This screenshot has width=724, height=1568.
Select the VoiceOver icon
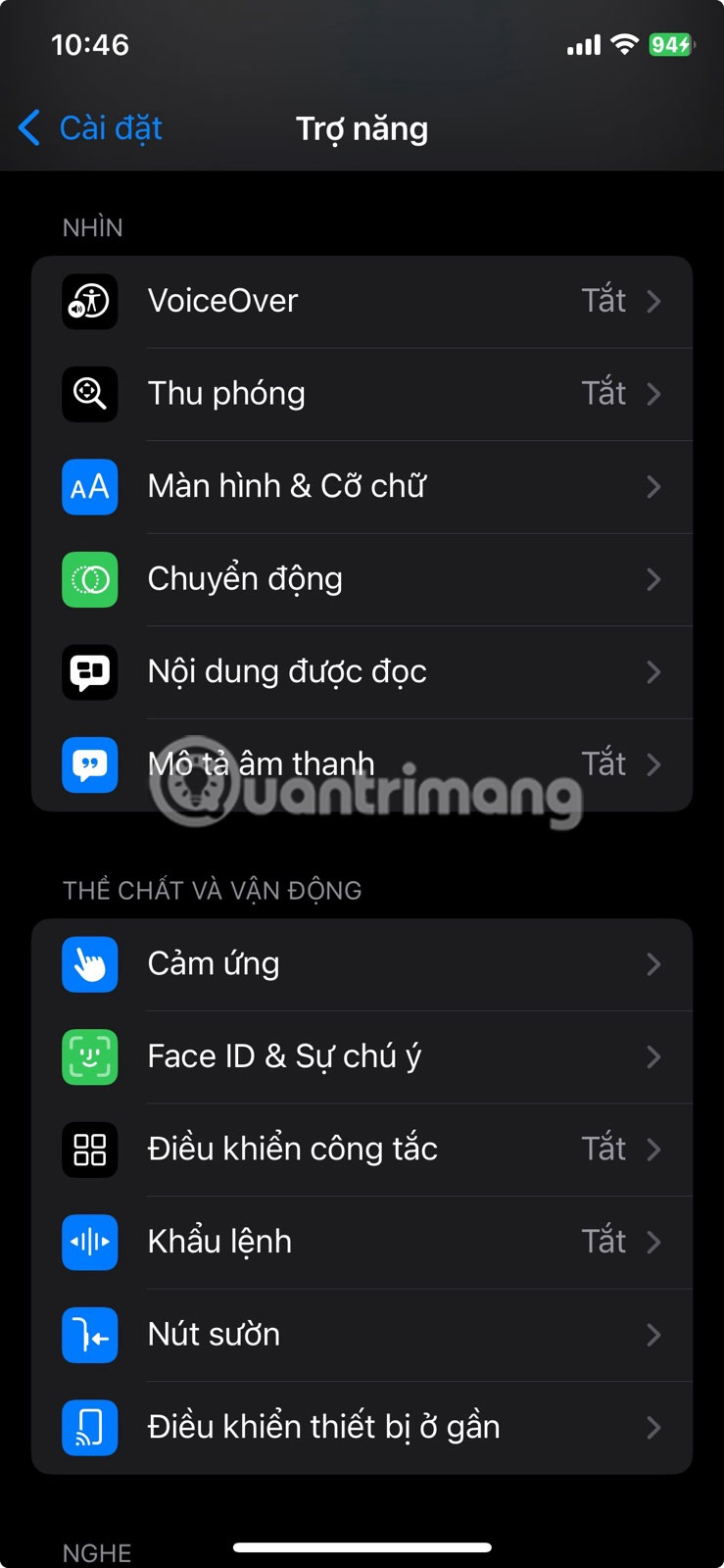[89, 302]
